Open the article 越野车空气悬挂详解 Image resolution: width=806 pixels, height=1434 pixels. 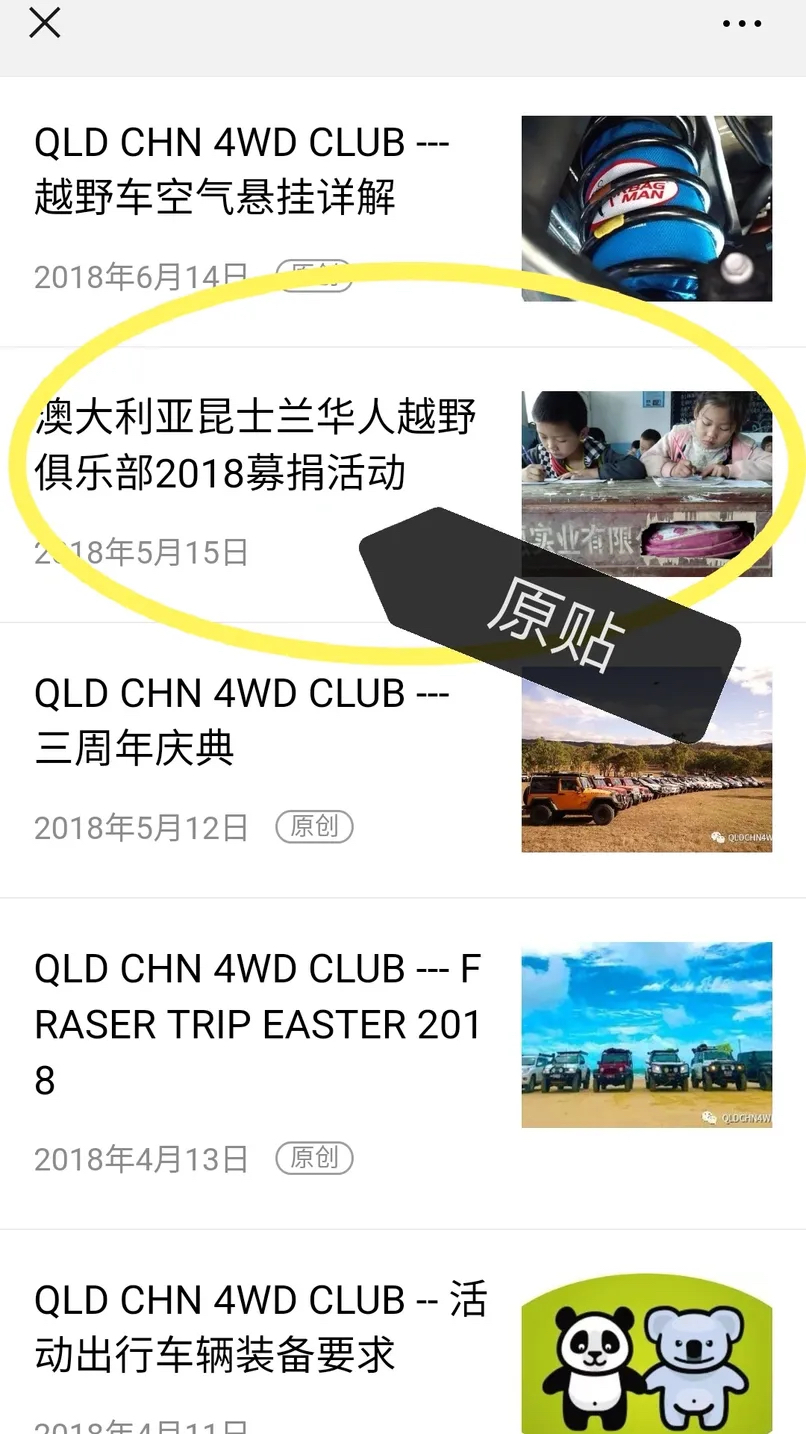[240, 171]
